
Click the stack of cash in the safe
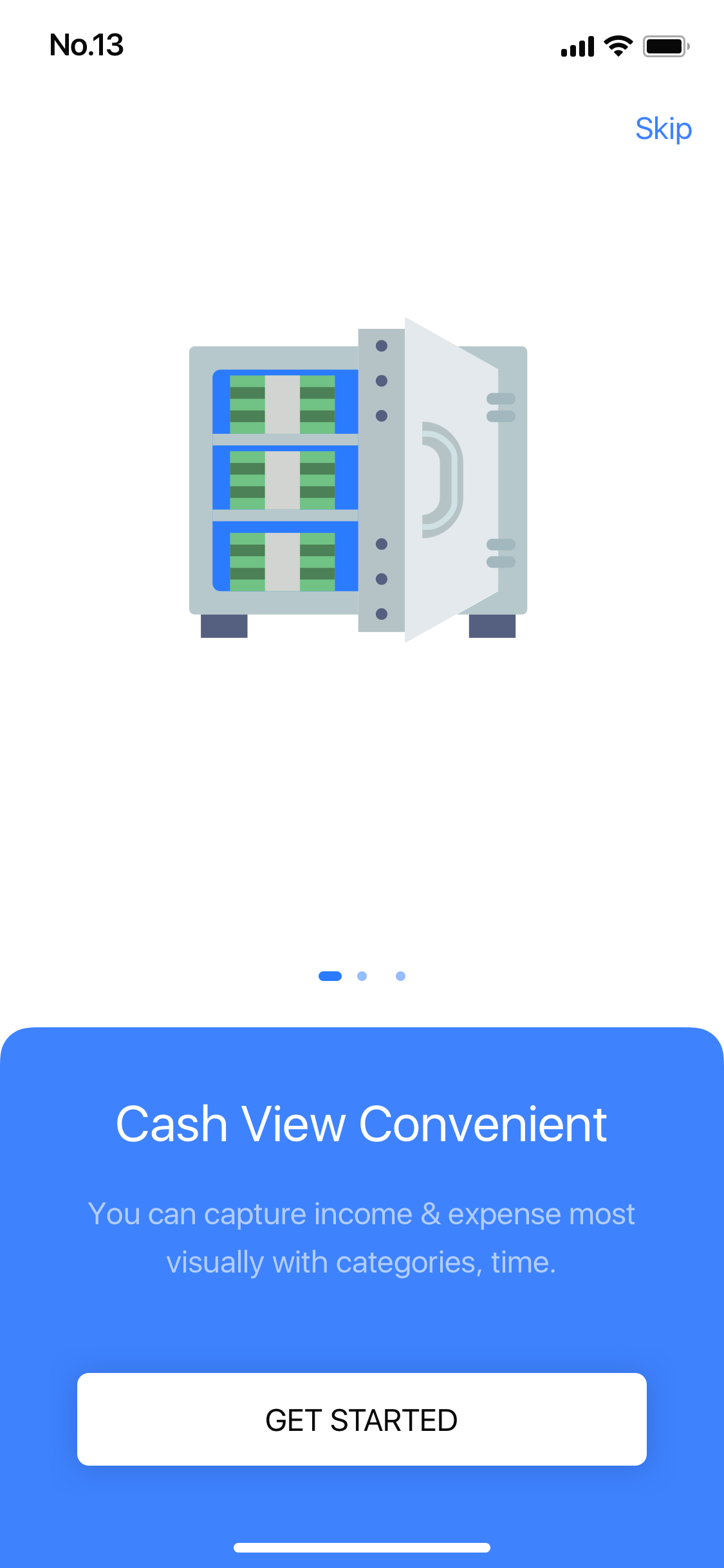[283, 480]
